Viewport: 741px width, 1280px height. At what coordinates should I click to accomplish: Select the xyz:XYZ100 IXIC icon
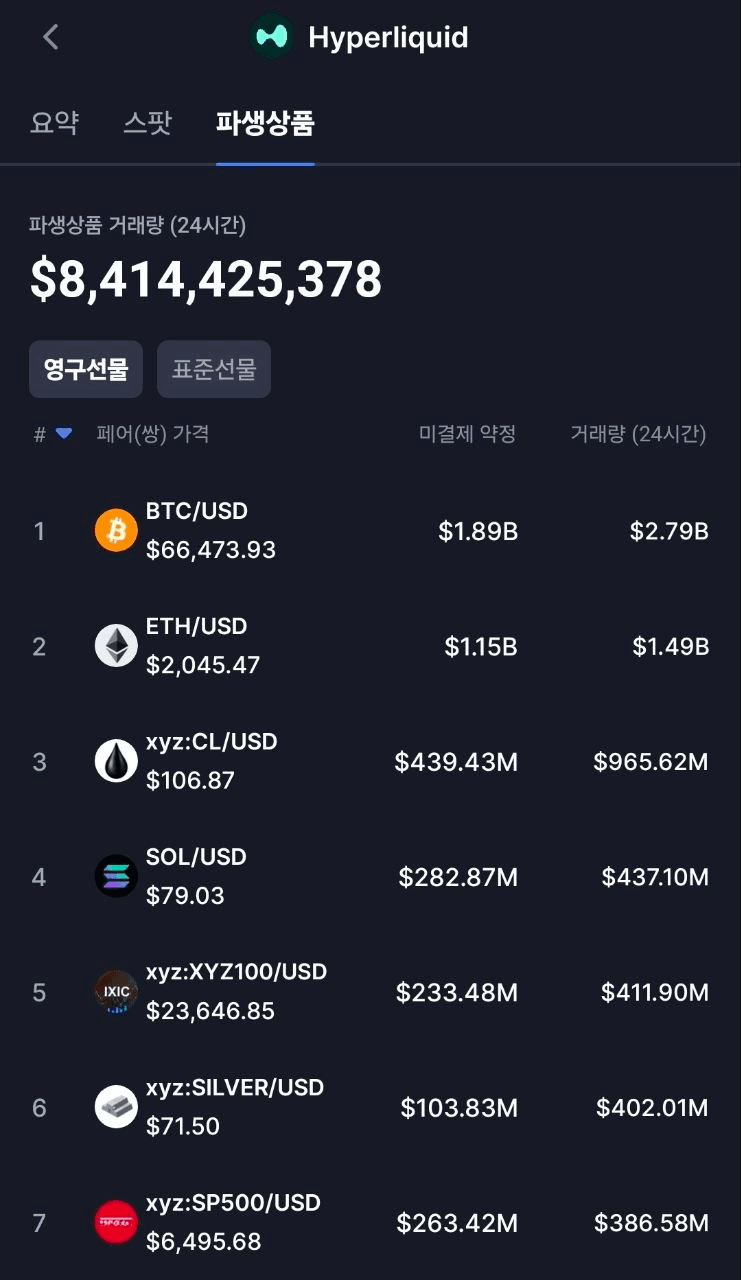116,990
